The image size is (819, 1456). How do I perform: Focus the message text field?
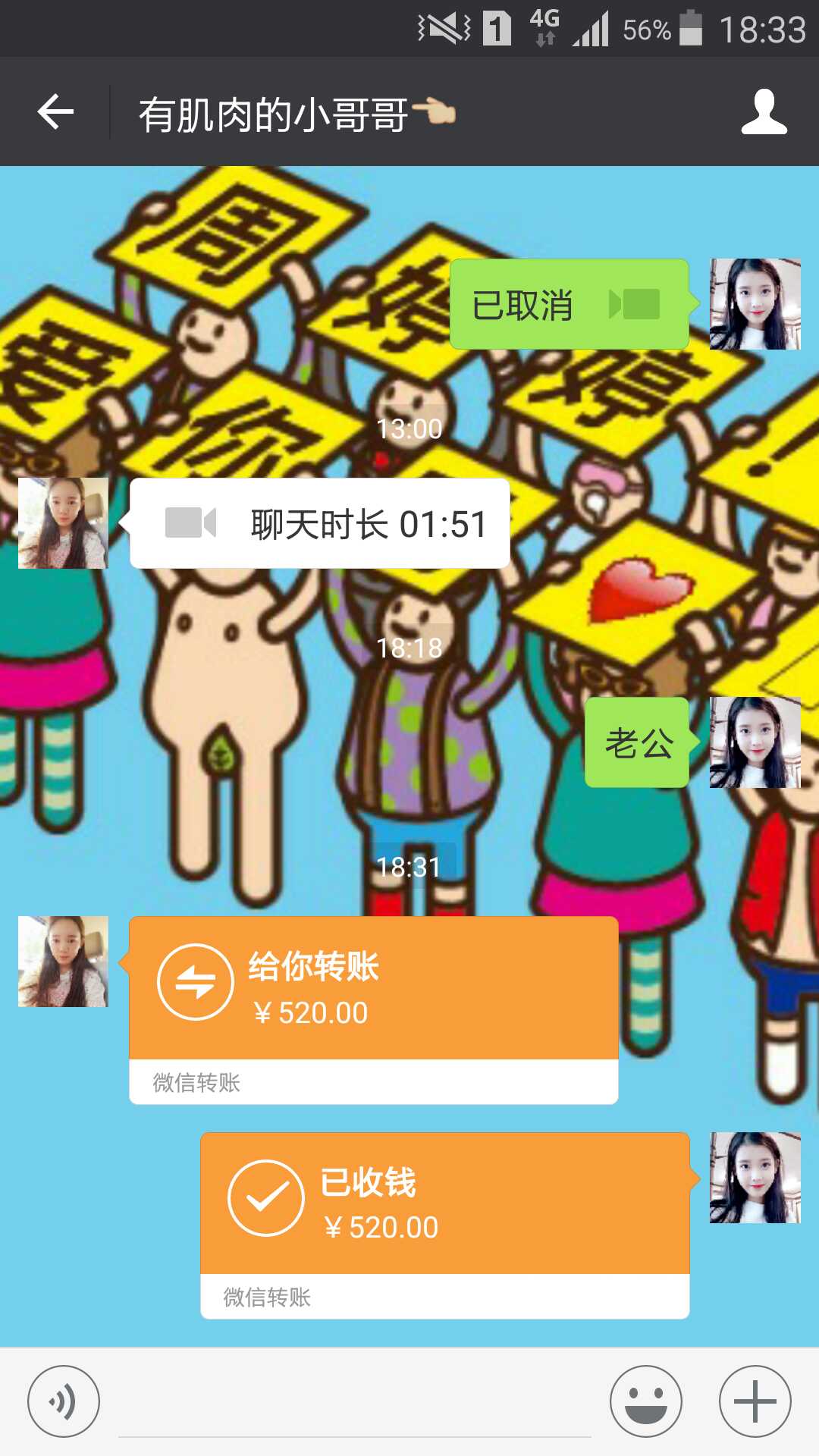354,1403
